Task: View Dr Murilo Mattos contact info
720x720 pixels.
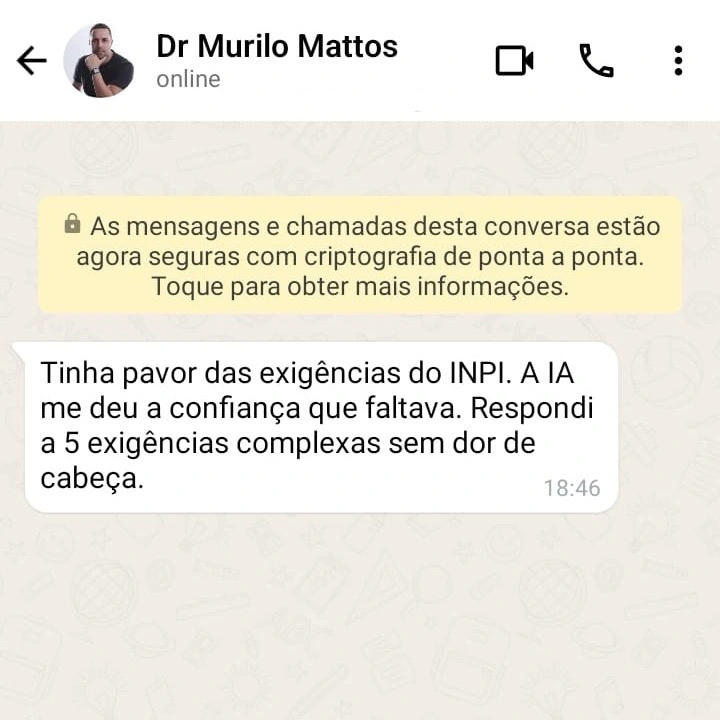Action: tap(276, 60)
